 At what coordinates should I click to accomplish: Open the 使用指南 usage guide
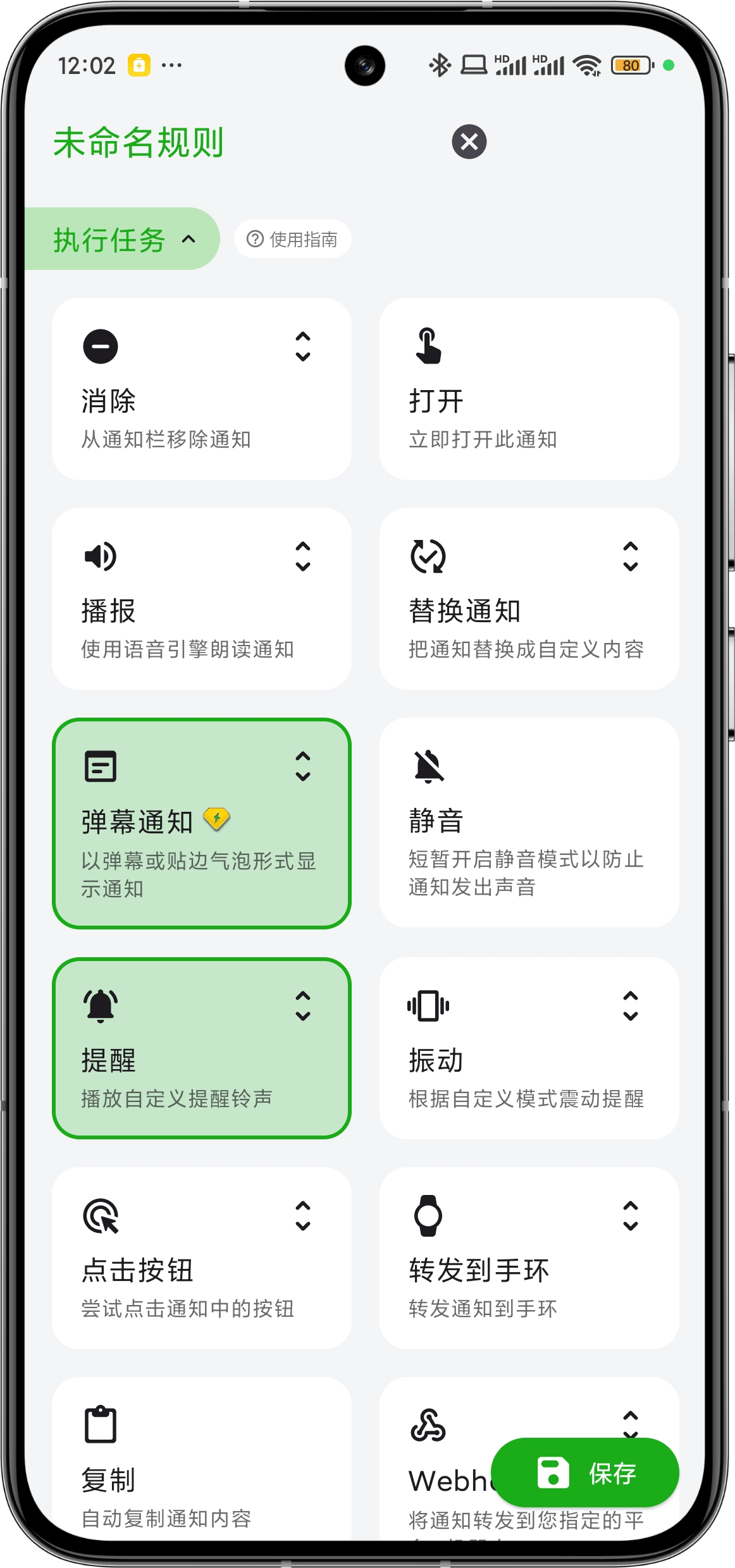point(292,239)
